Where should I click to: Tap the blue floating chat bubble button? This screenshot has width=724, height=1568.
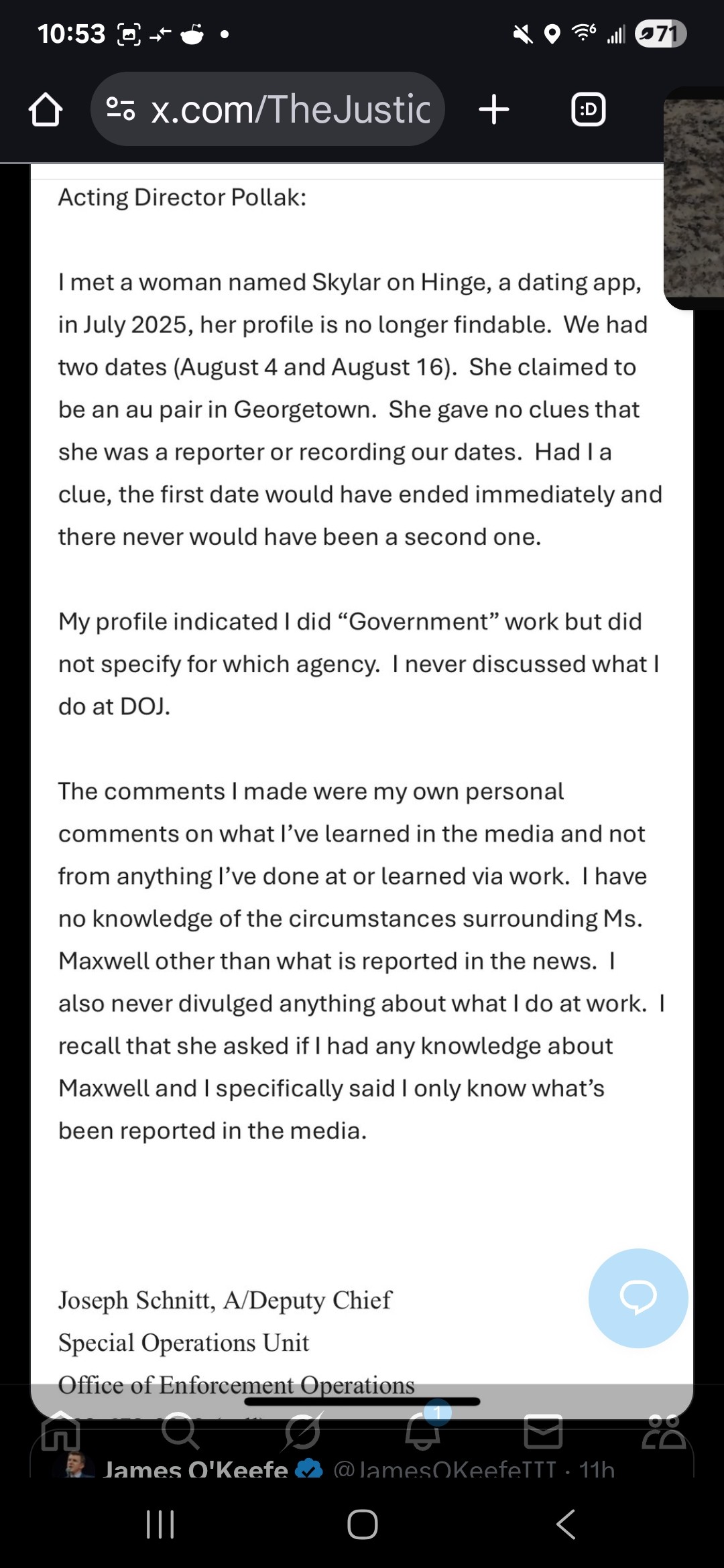pyautogui.click(x=638, y=1298)
